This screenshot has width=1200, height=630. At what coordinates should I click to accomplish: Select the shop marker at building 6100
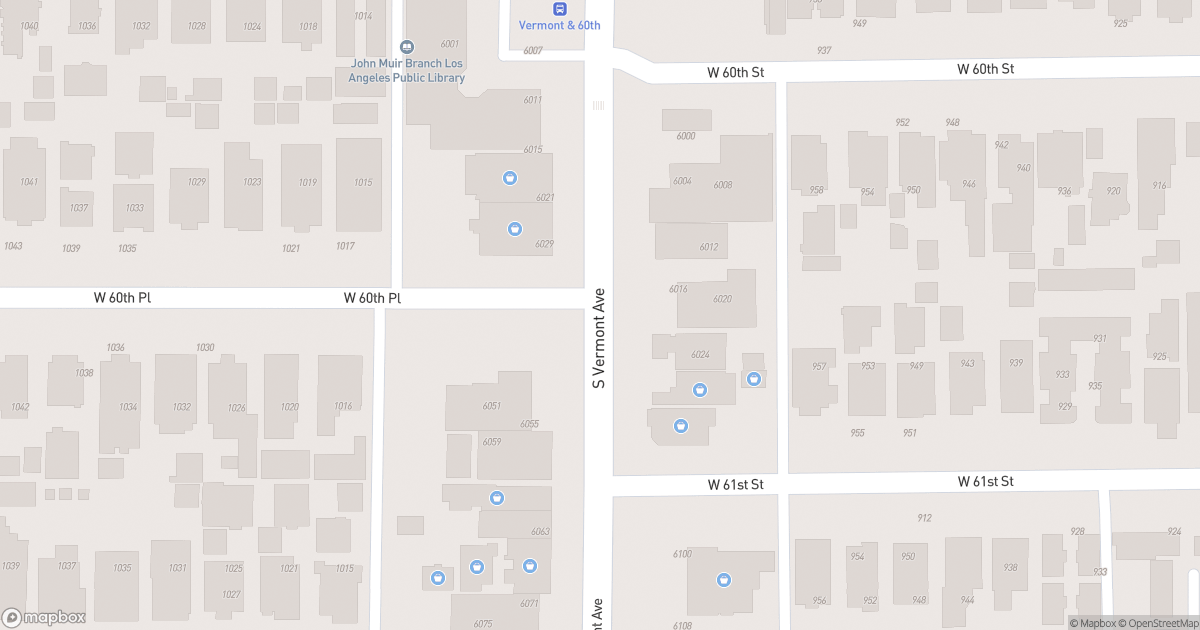point(723,580)
